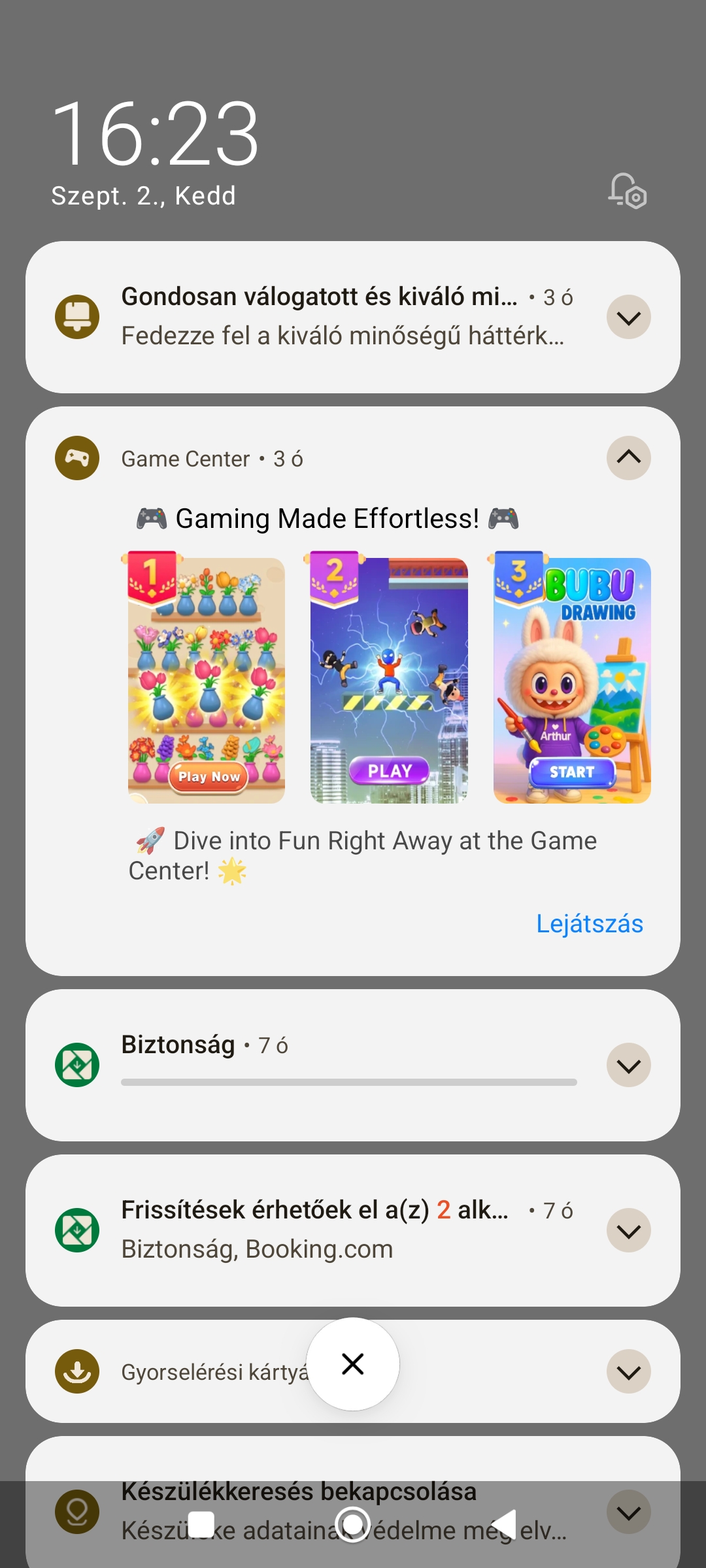Image resolution: width=706 pixels, height=1568 pixels.
Task: Clear all notifications with the X button
Action: [x=353, y=1364]
